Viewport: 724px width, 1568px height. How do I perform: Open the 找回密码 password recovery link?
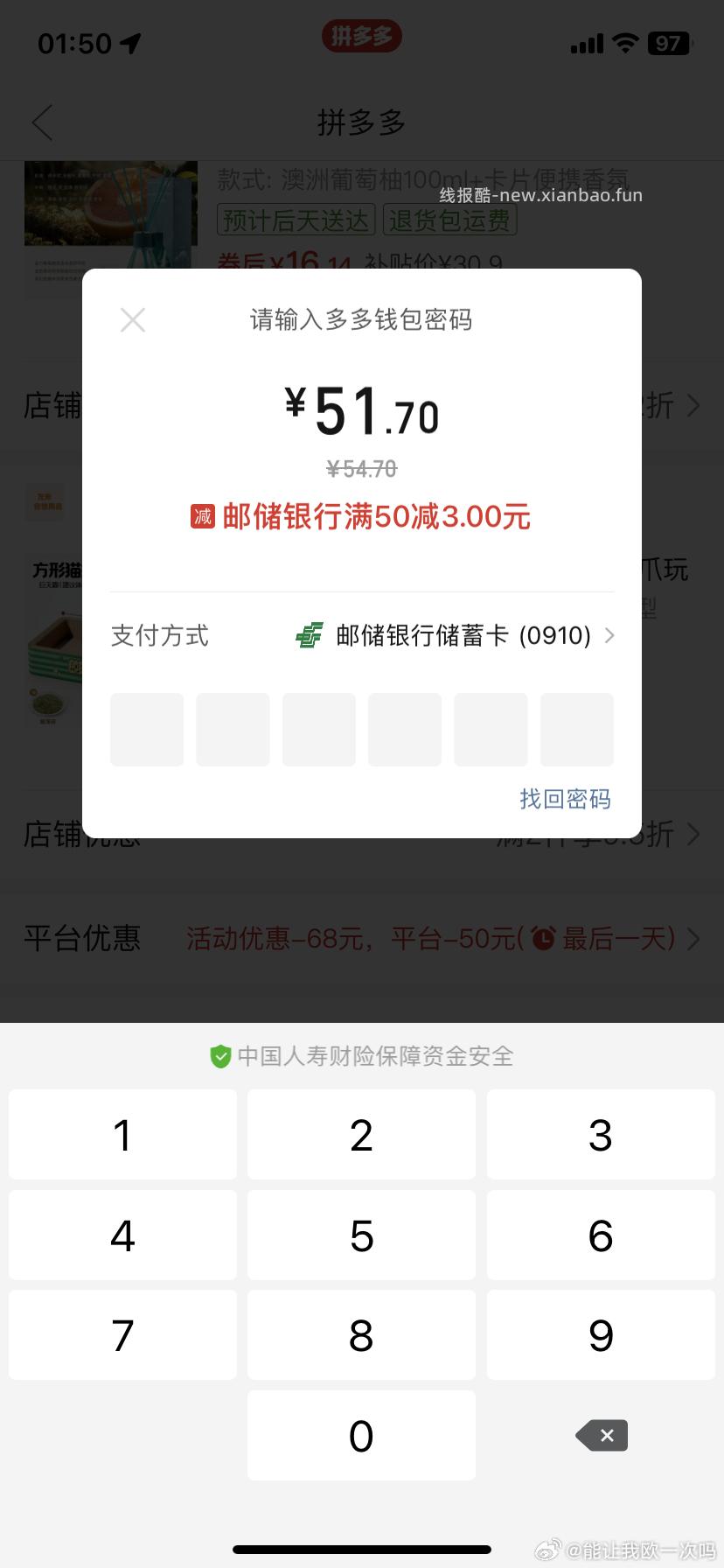pyautogui.click(x=565, y=799)
